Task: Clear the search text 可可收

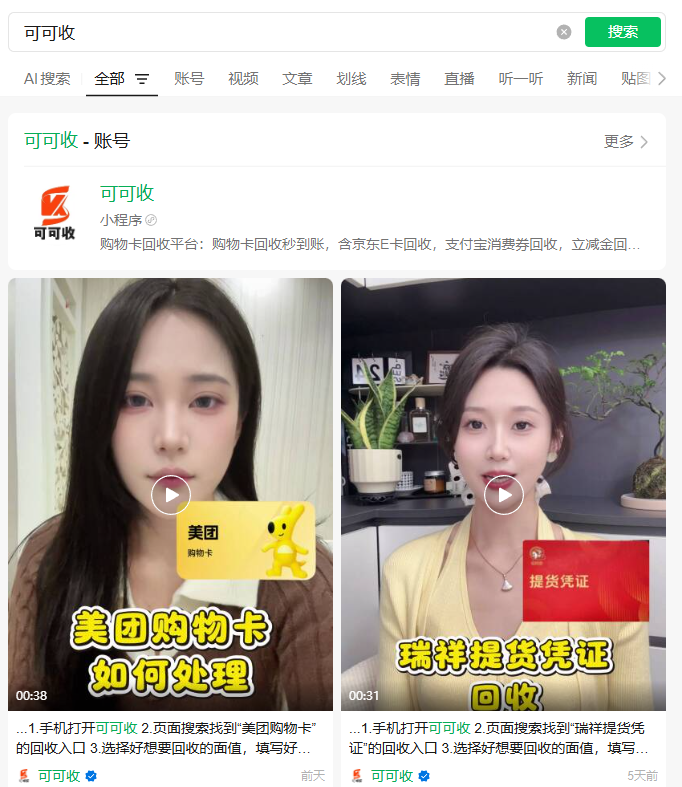Action: (x=564, y=32)
